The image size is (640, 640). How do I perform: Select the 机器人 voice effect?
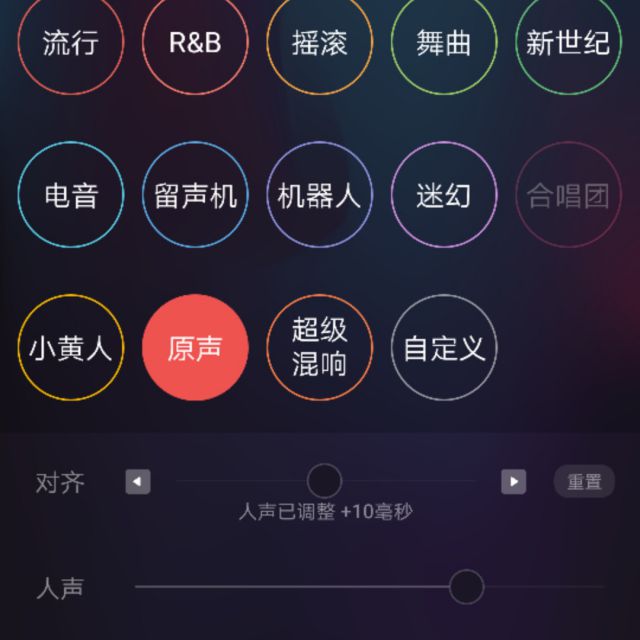tap(319, 195)
